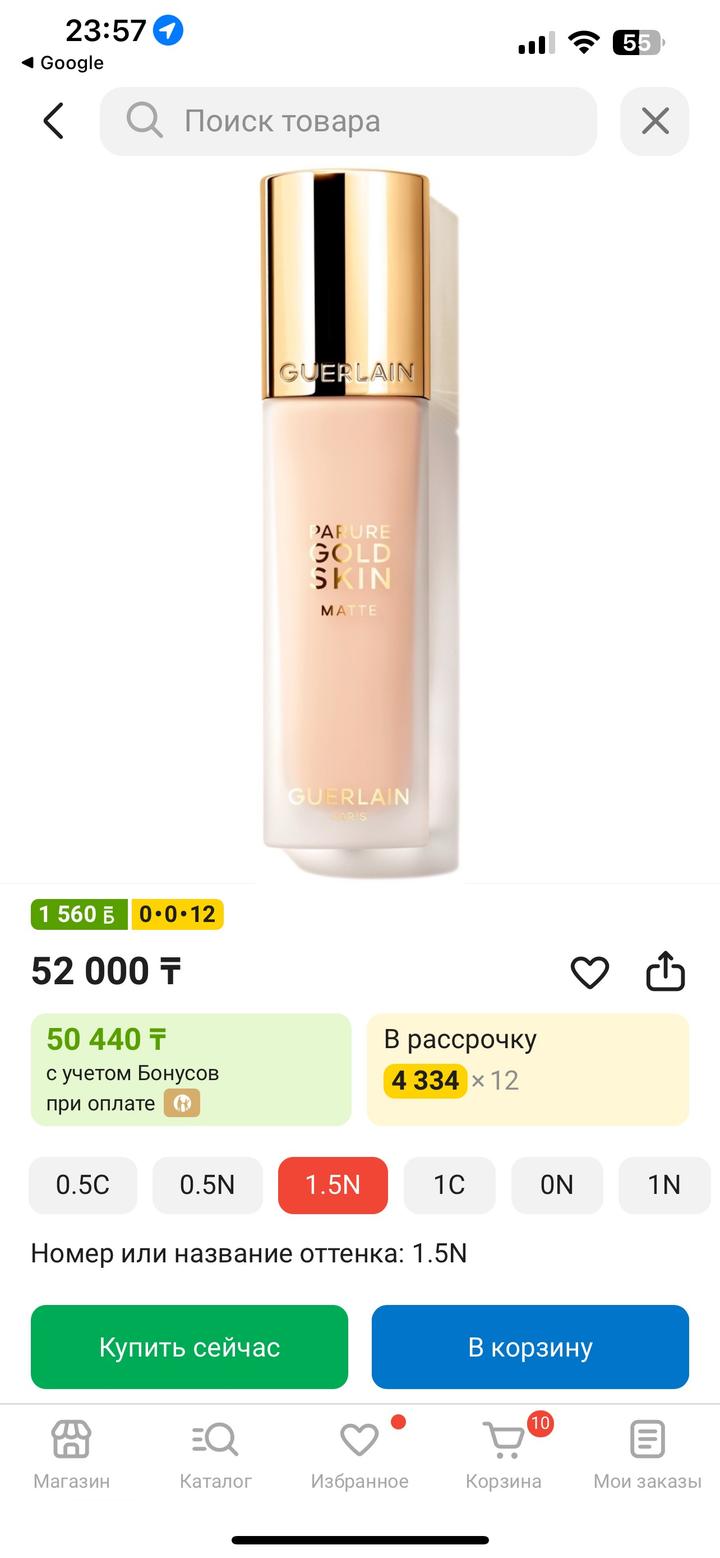
Task: Open the Избранное tab
Action: point(359,1454)
